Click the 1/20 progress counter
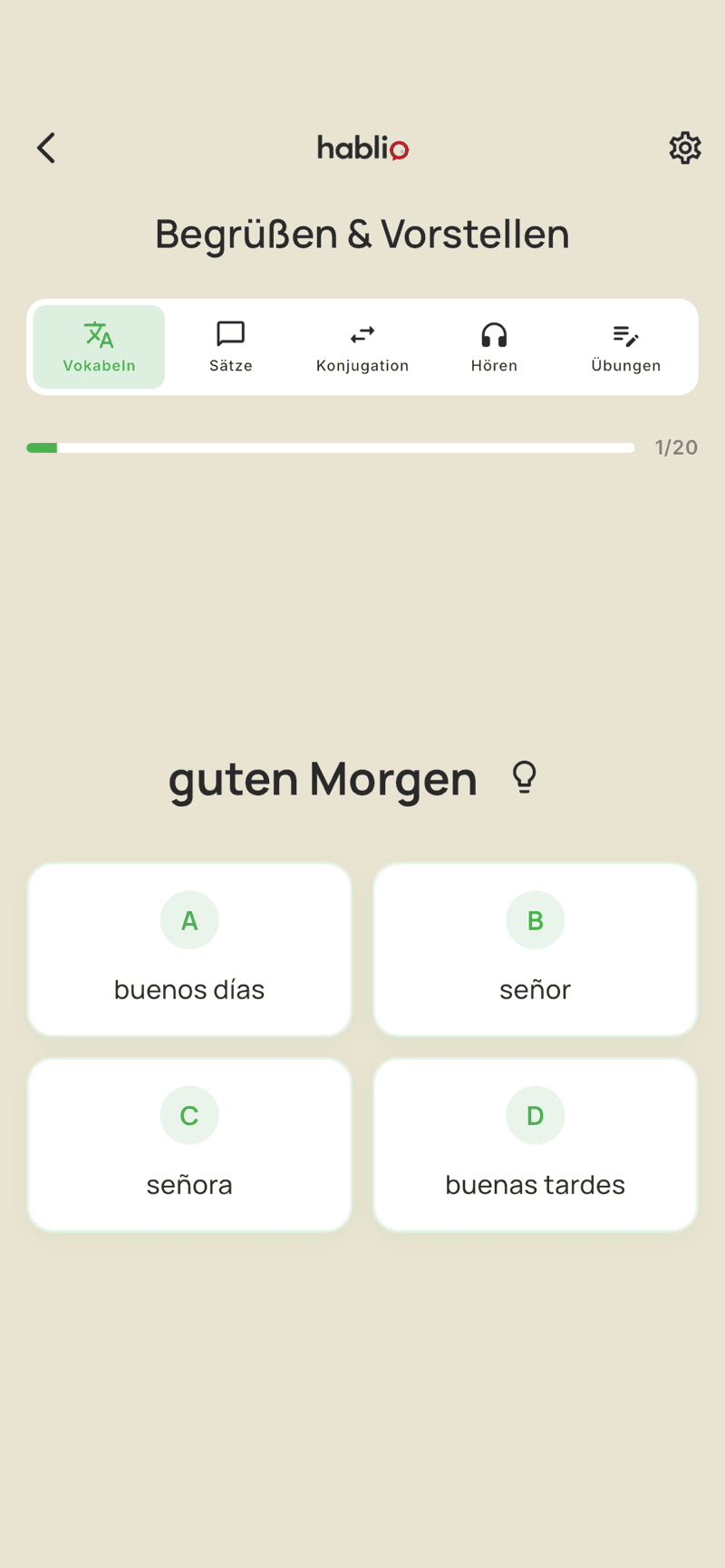Screen dimensions: 725x1568 point(675,447)
